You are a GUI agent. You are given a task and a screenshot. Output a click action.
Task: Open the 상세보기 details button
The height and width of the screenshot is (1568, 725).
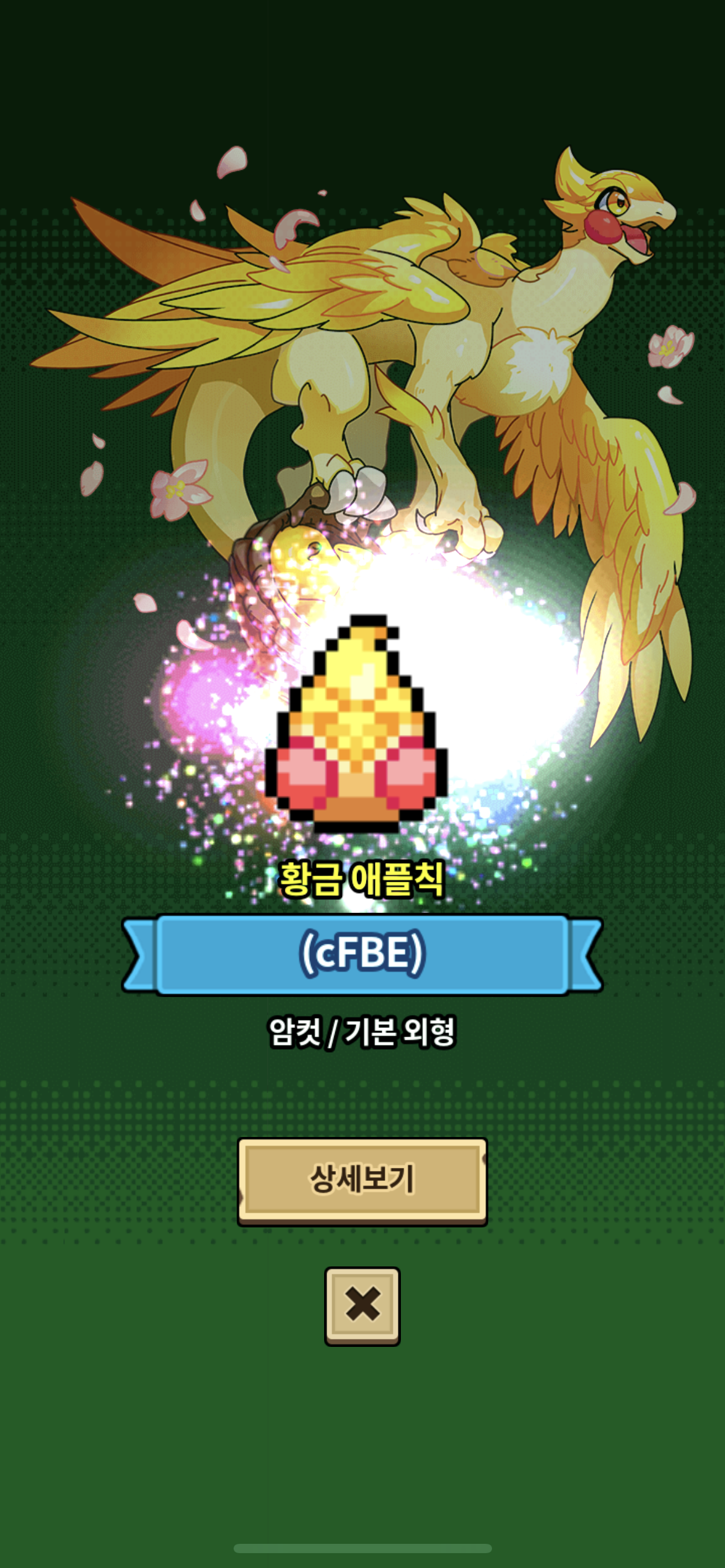point(362,1182)
